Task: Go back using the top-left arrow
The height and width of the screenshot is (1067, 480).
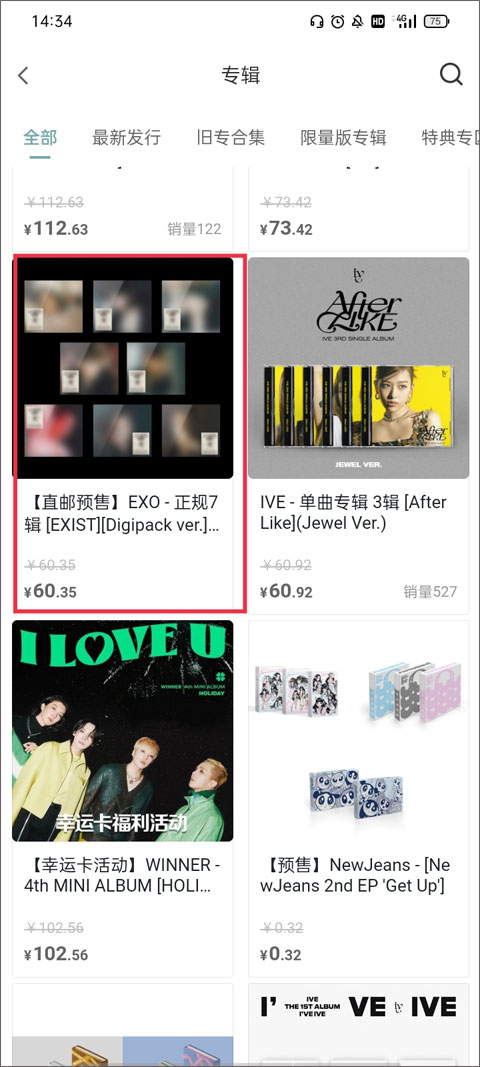Action: (23, 75)
